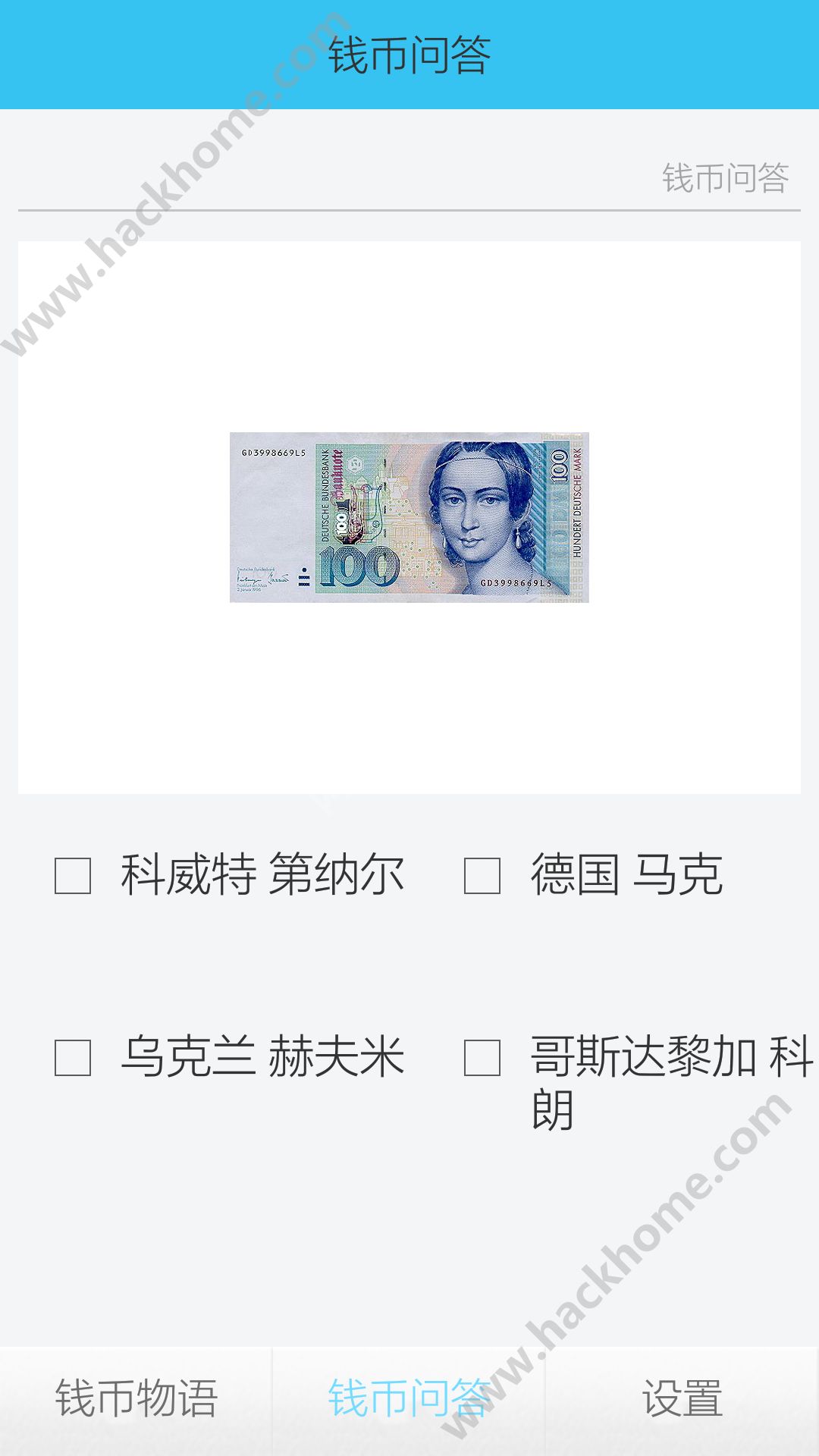Open the 钱币问答 bottom tab
This screenshot has width=819, height=1456.
409,1400
